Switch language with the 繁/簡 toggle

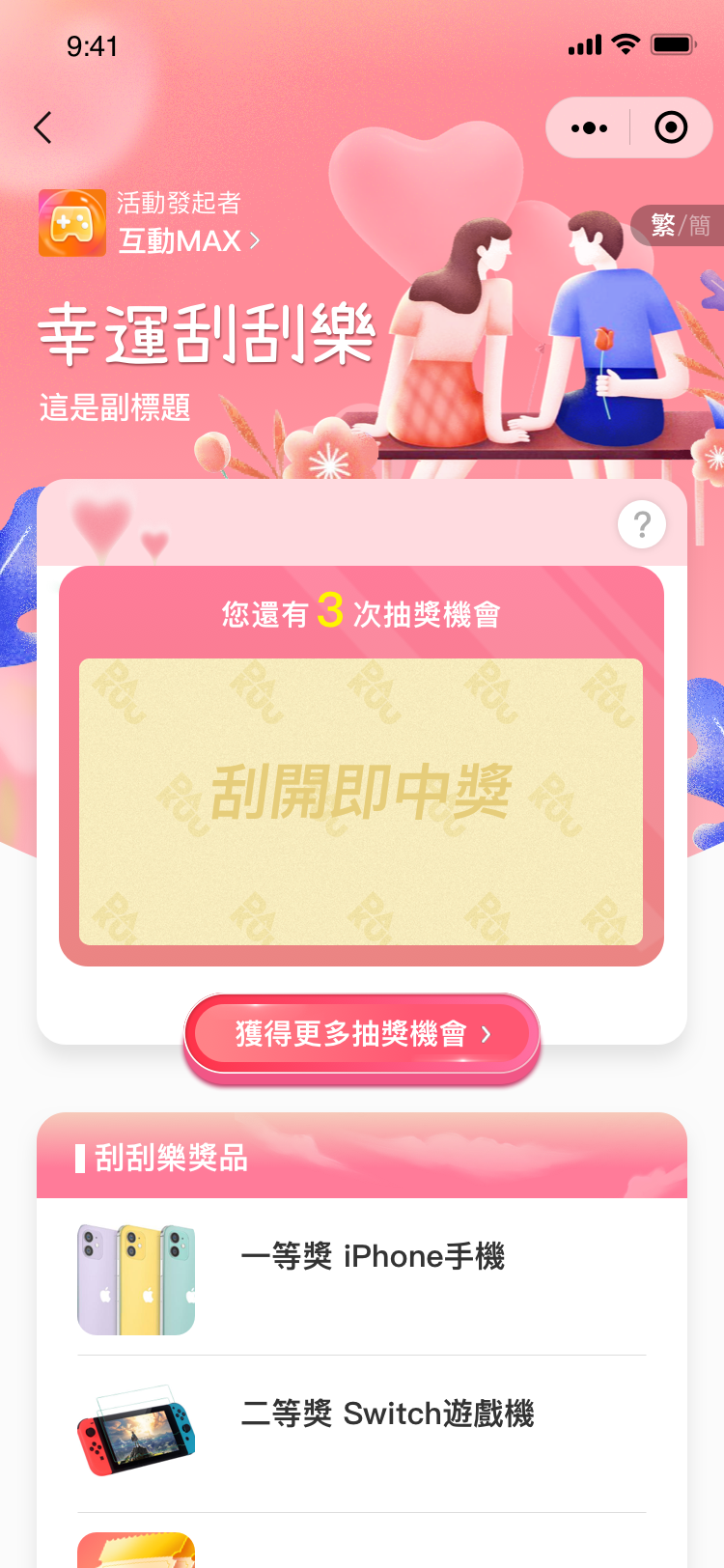pos(680,226)
